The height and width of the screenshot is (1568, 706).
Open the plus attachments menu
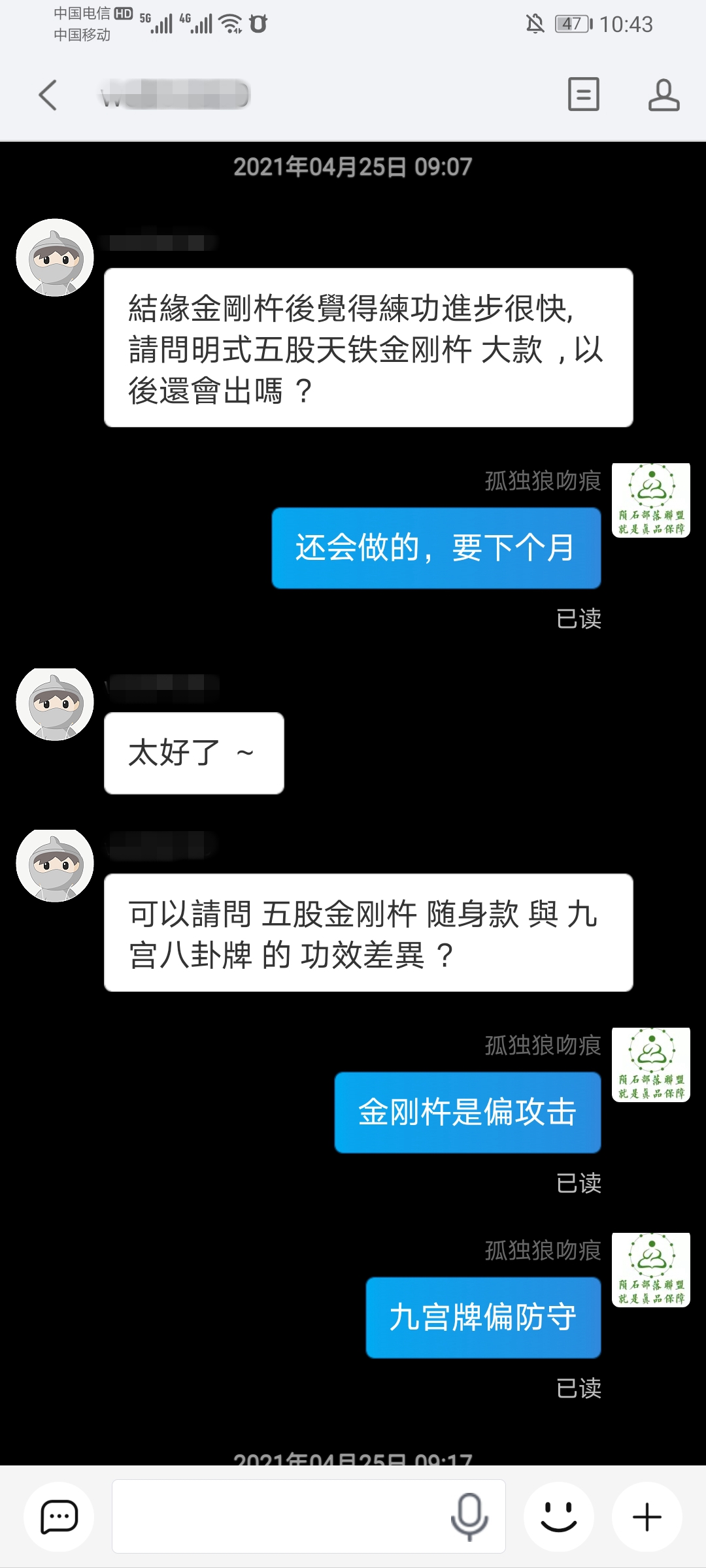[647, 1516]
